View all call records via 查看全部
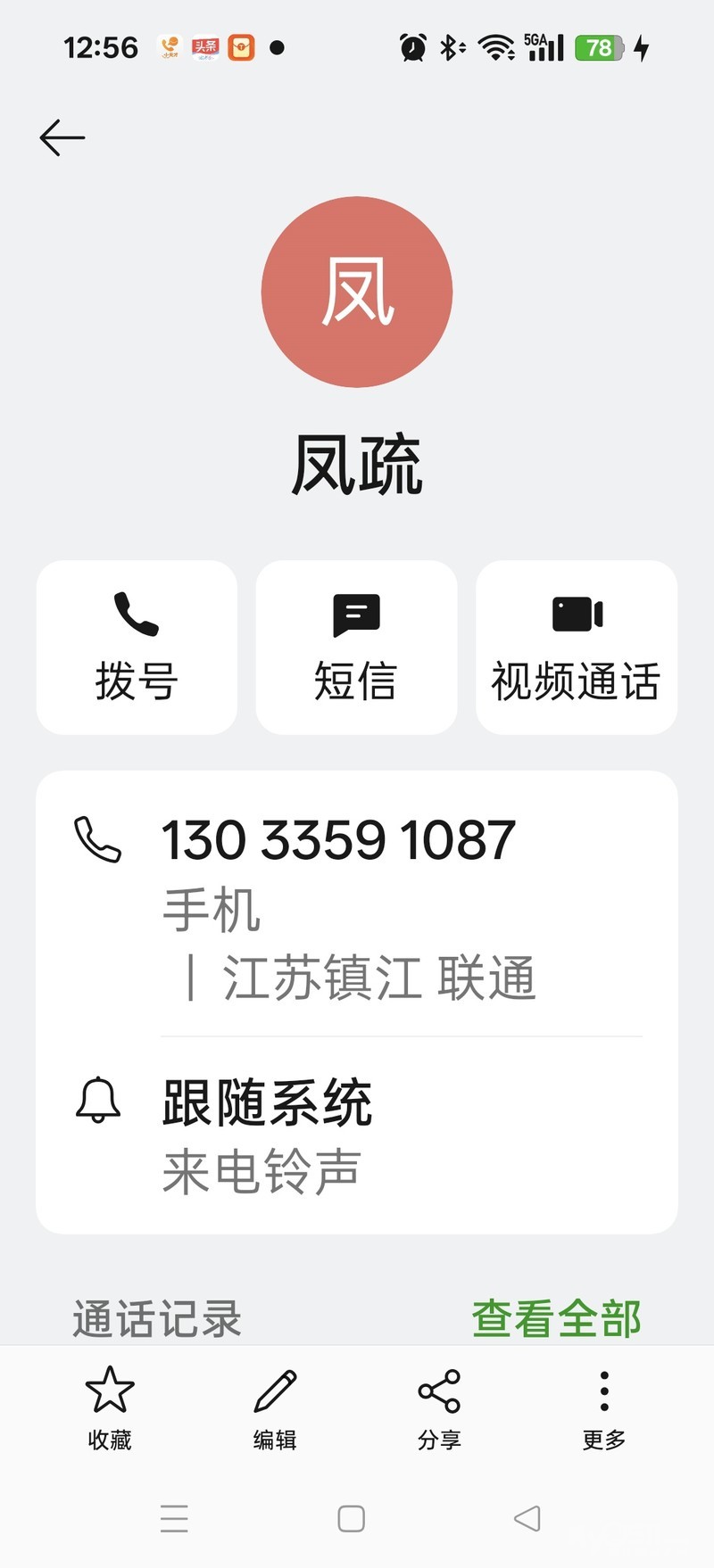Screen dimensions: 714x1568 [556, 1318]
